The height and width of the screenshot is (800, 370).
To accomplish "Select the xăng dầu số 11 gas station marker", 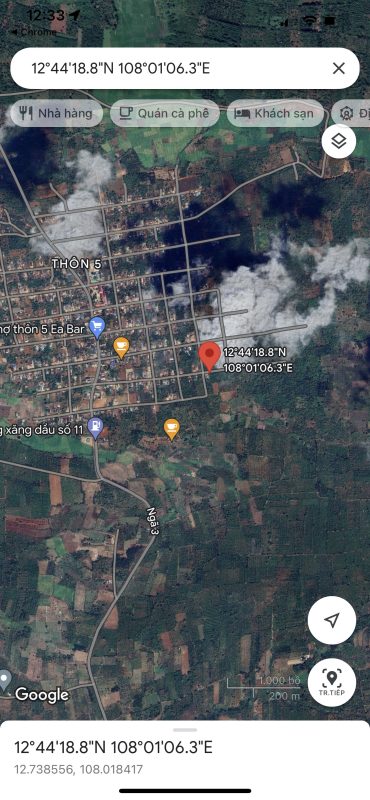I will click(95, 429).
